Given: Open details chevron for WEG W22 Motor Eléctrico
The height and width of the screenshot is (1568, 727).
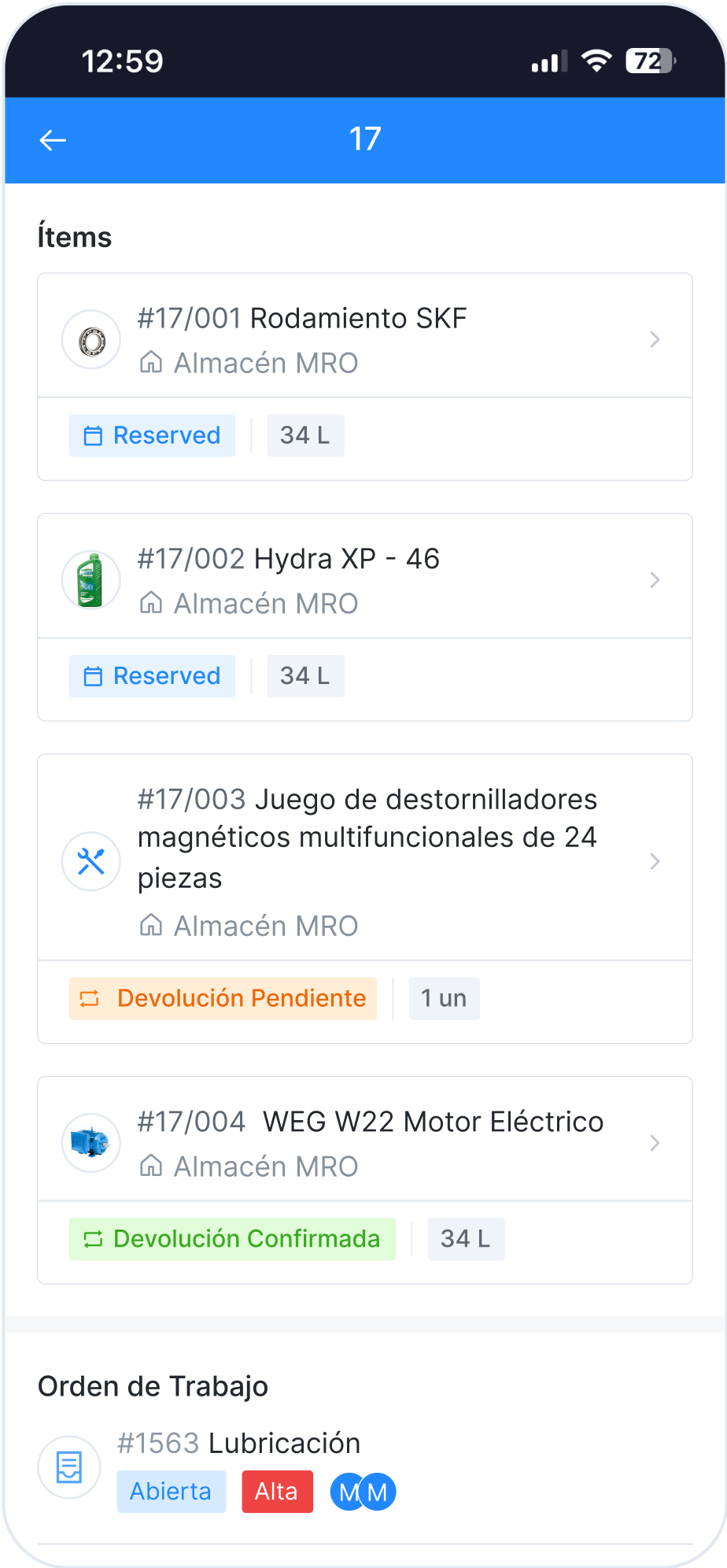Looking at the screenshot, I should tap(654, 1143).
